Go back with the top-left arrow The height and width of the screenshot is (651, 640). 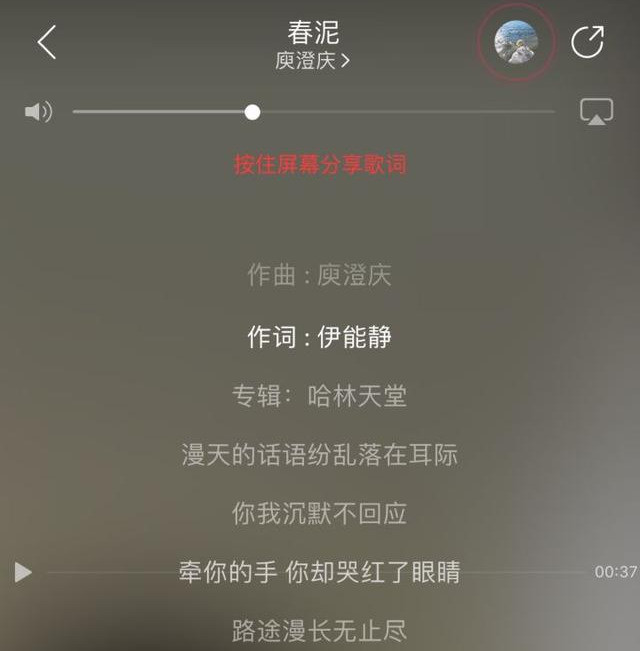[x=46, y=42]
